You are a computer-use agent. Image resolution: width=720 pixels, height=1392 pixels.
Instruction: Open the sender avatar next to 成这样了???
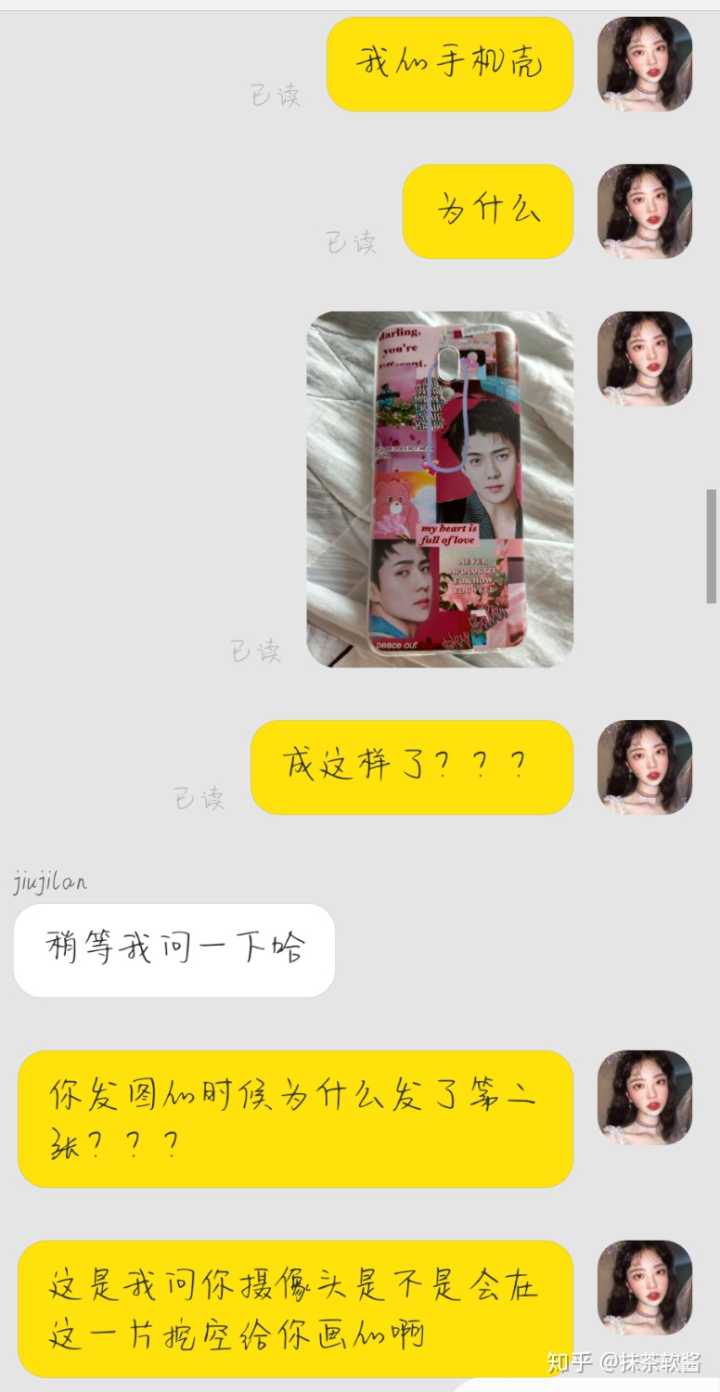coord(645,767)
